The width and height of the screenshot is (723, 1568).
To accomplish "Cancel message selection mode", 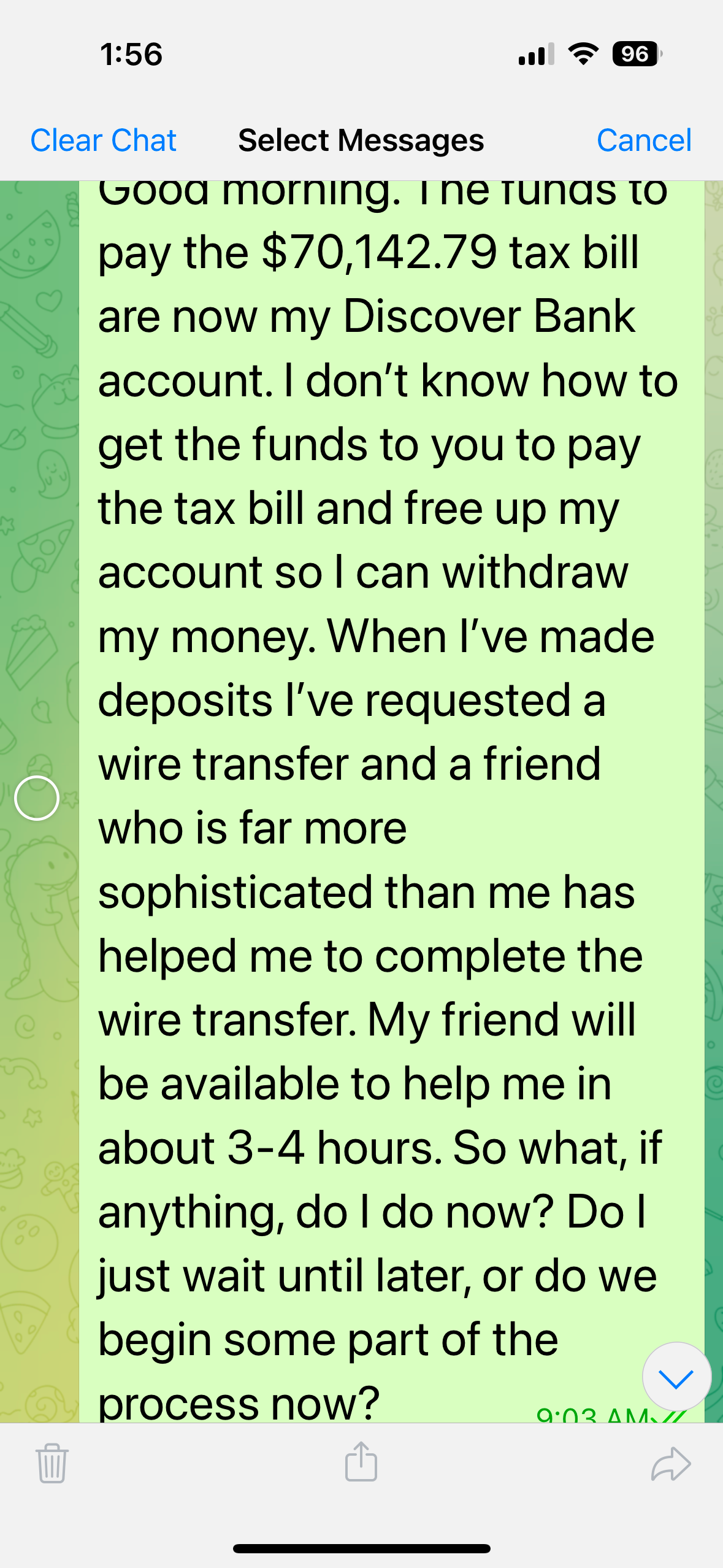I will (x=643, y=140).
